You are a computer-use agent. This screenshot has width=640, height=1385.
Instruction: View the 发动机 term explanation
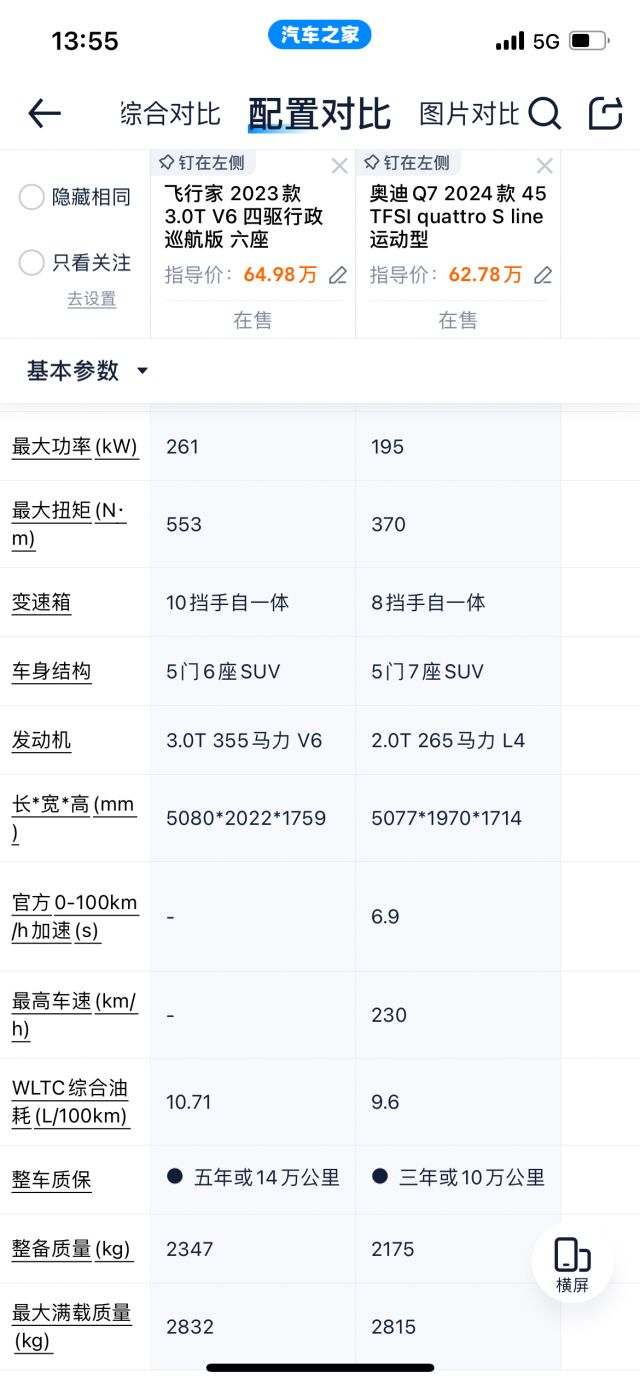tap(41, 741)
